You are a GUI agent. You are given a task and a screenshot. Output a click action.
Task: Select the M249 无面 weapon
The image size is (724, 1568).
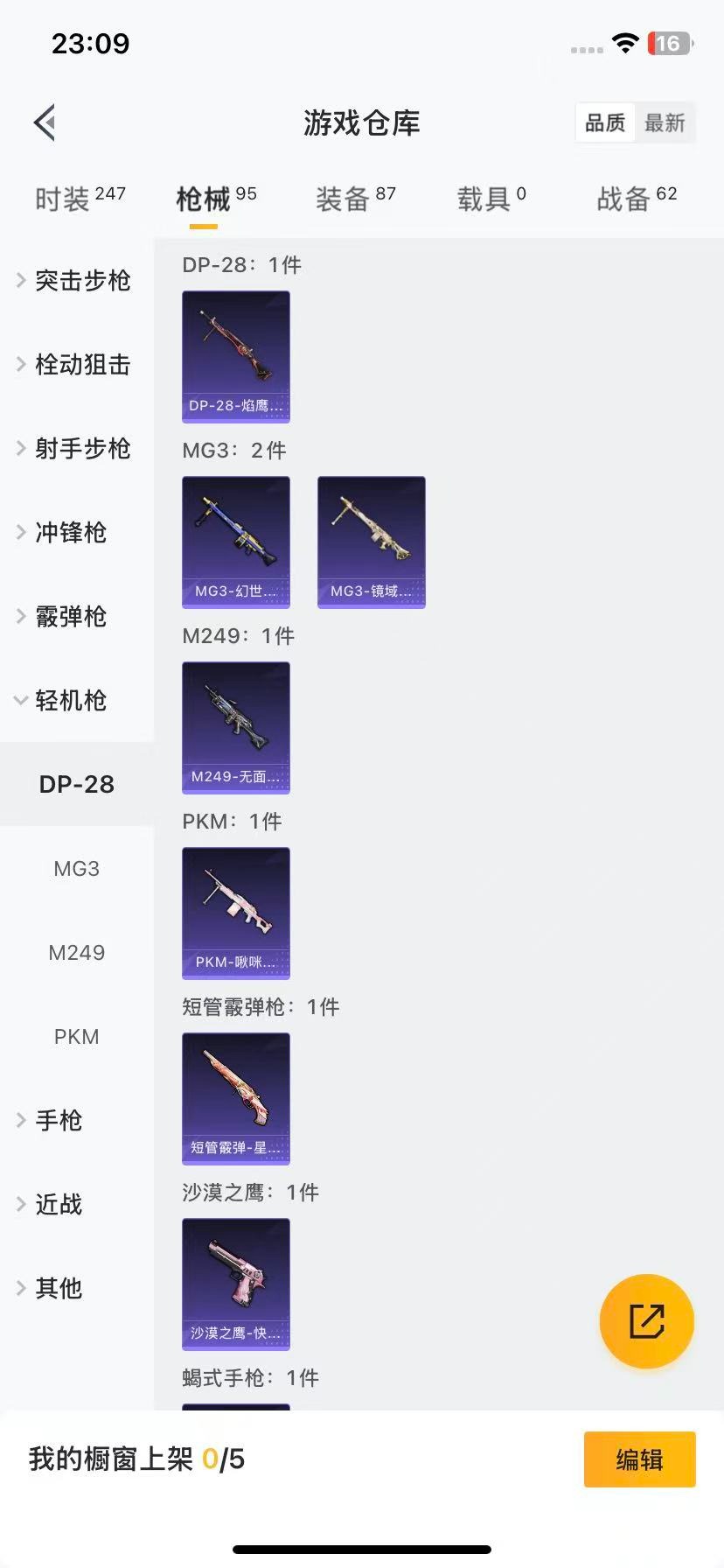[235, 726]
